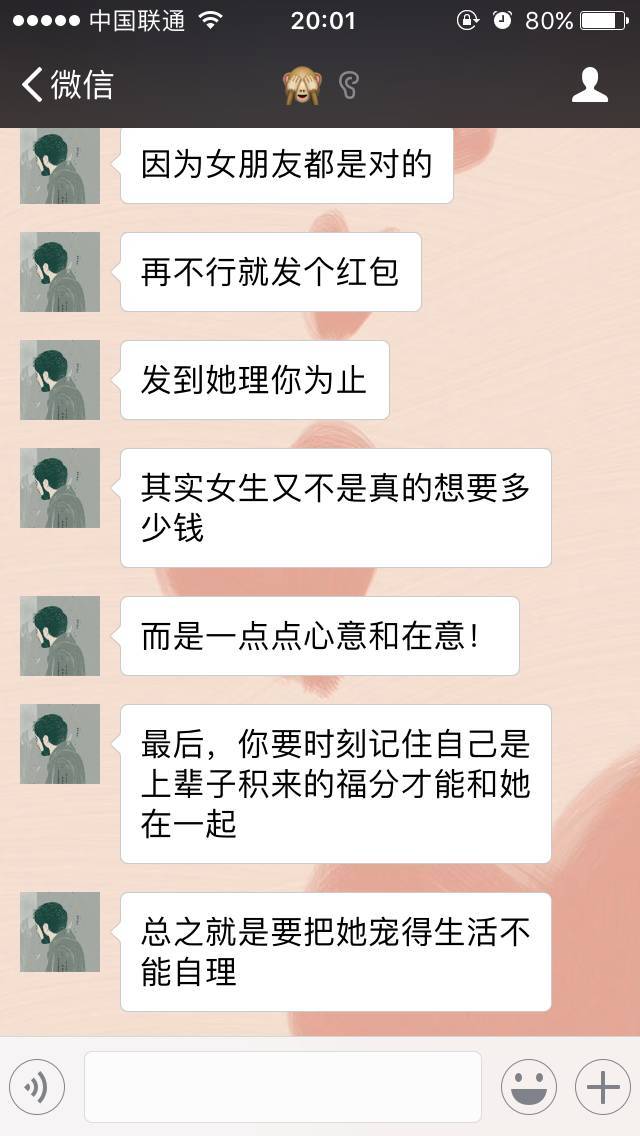Screen dimensions: 640x1136
Task: Tap the avatar next to 而是一点点心意和在意!
Action: point(60,636)
